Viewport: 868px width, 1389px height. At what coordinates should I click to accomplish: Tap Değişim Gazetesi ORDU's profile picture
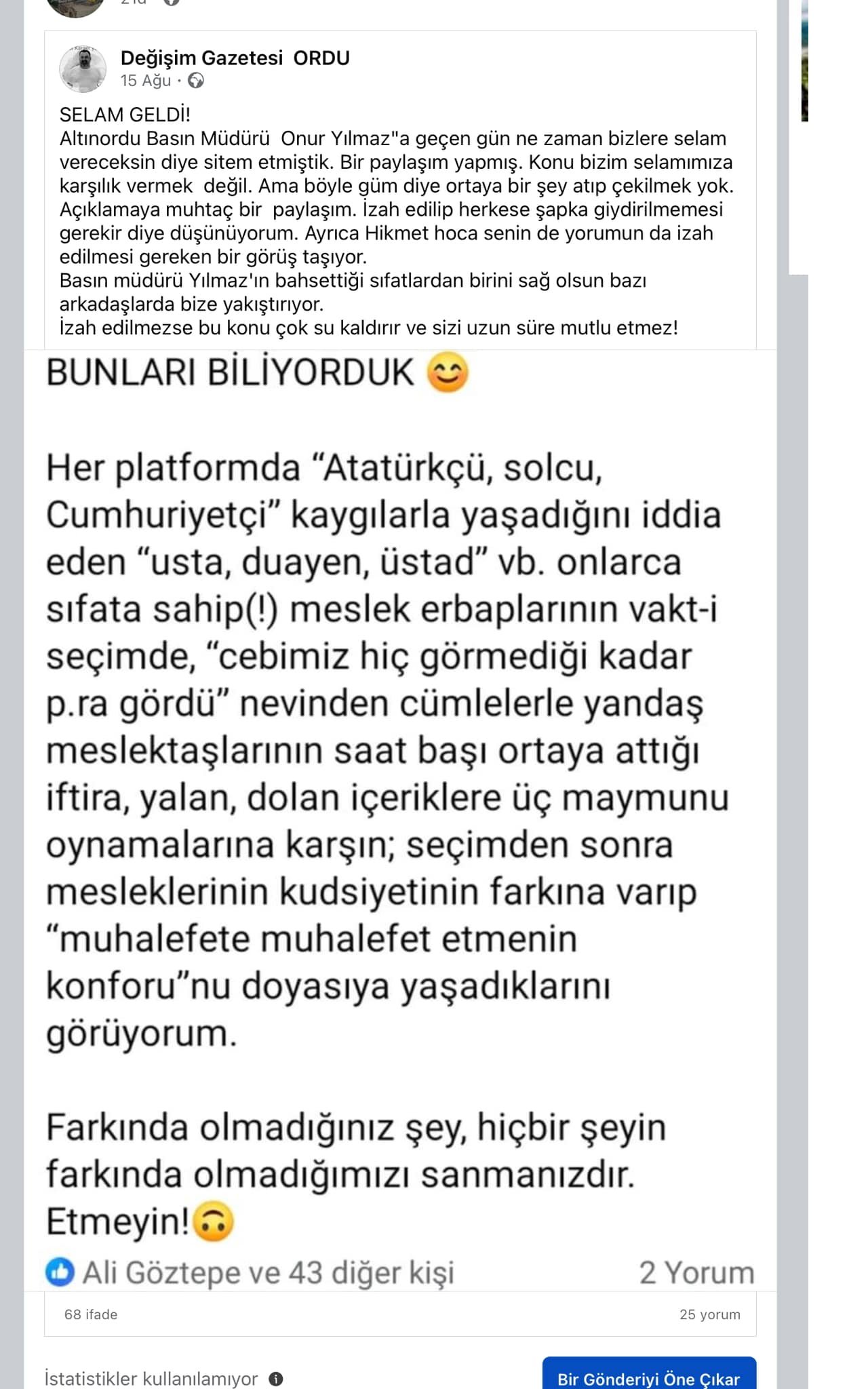[x=83, y=70]
